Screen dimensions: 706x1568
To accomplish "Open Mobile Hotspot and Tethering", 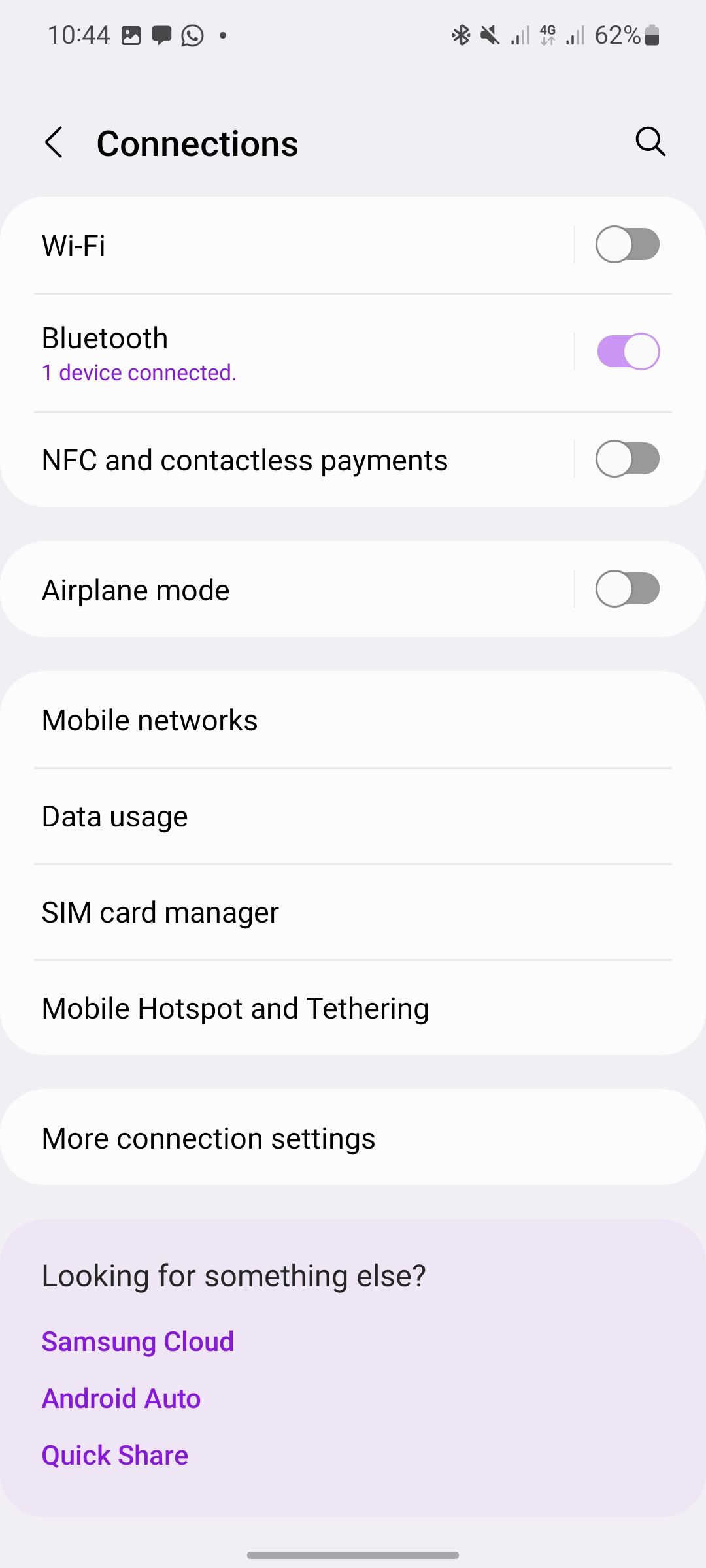I will pos(261,1008).
